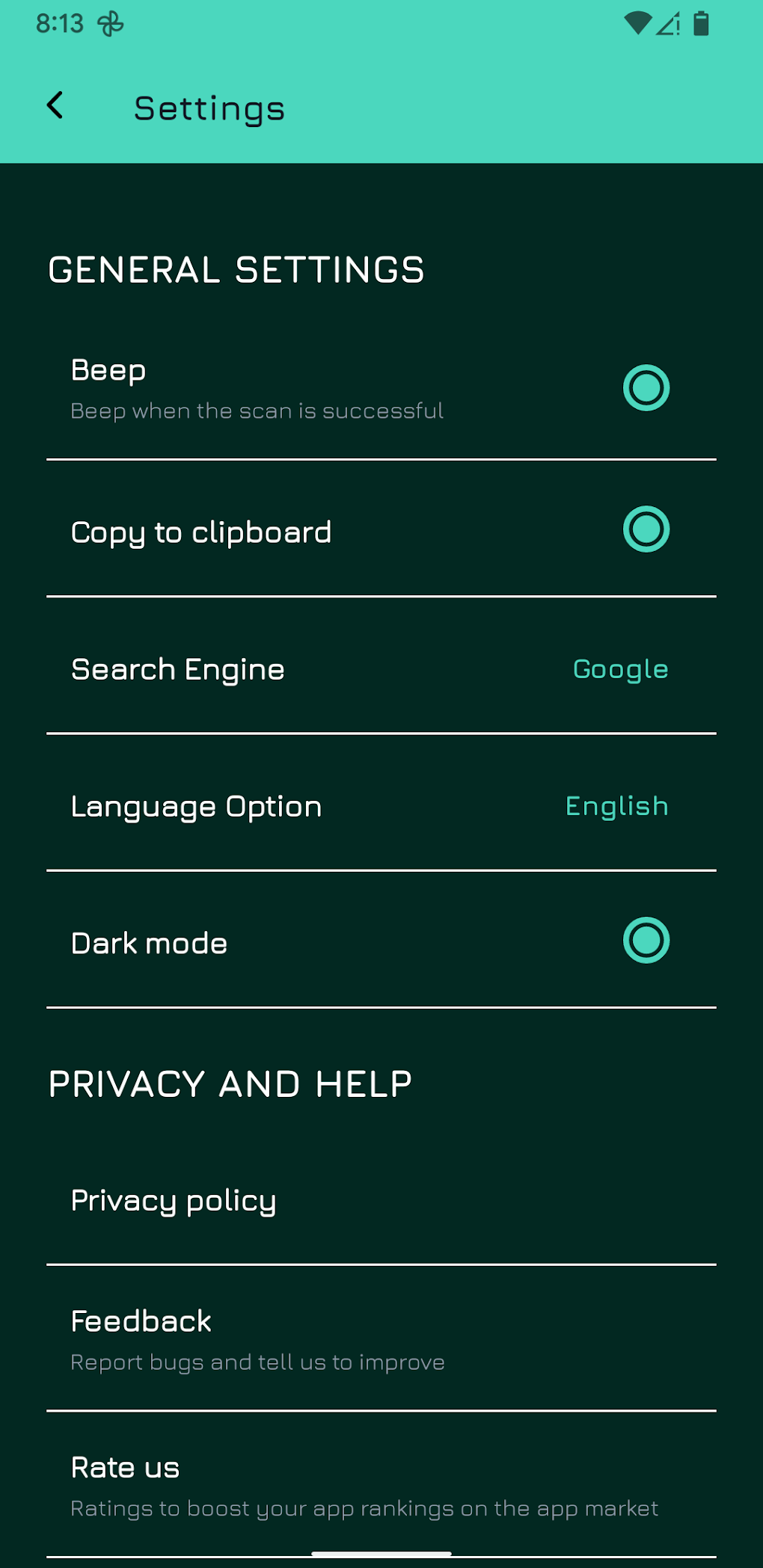Tap the battery indicator in status bar
763x1568 pixels.
click(702, 24)
